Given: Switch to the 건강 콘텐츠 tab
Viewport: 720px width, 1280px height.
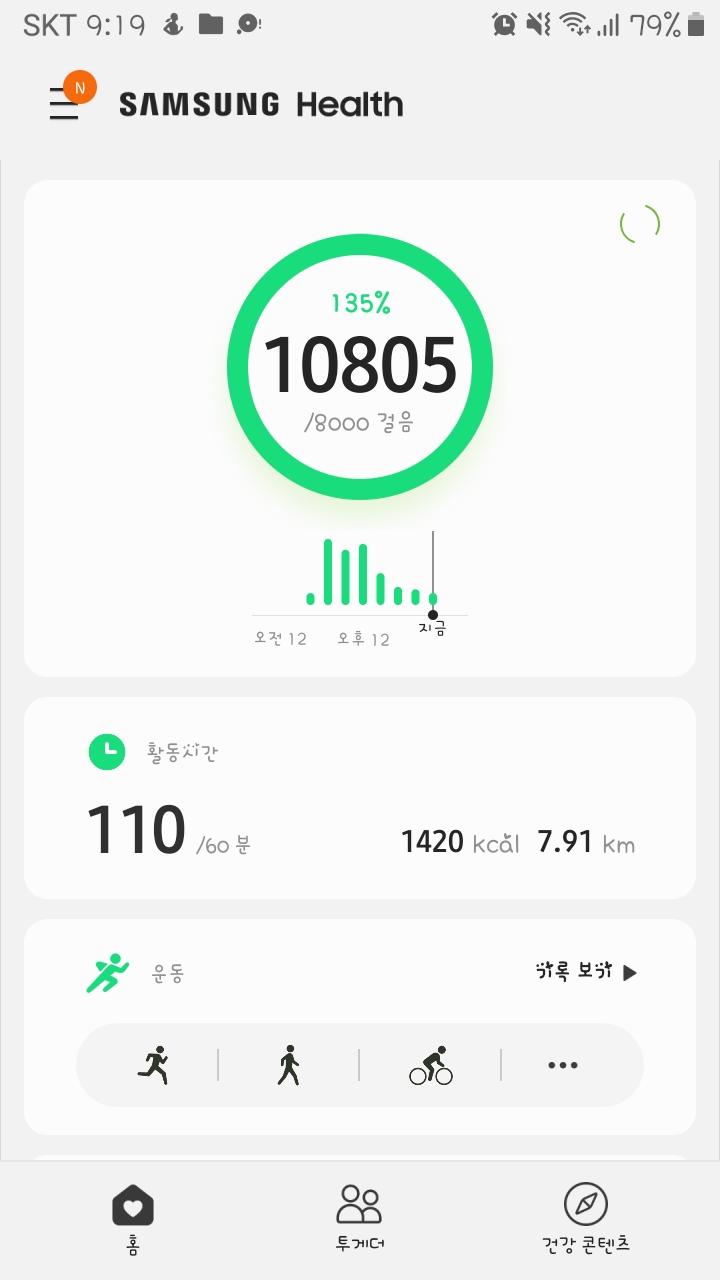Looking at the screenshot, I should click(585, 1217).
